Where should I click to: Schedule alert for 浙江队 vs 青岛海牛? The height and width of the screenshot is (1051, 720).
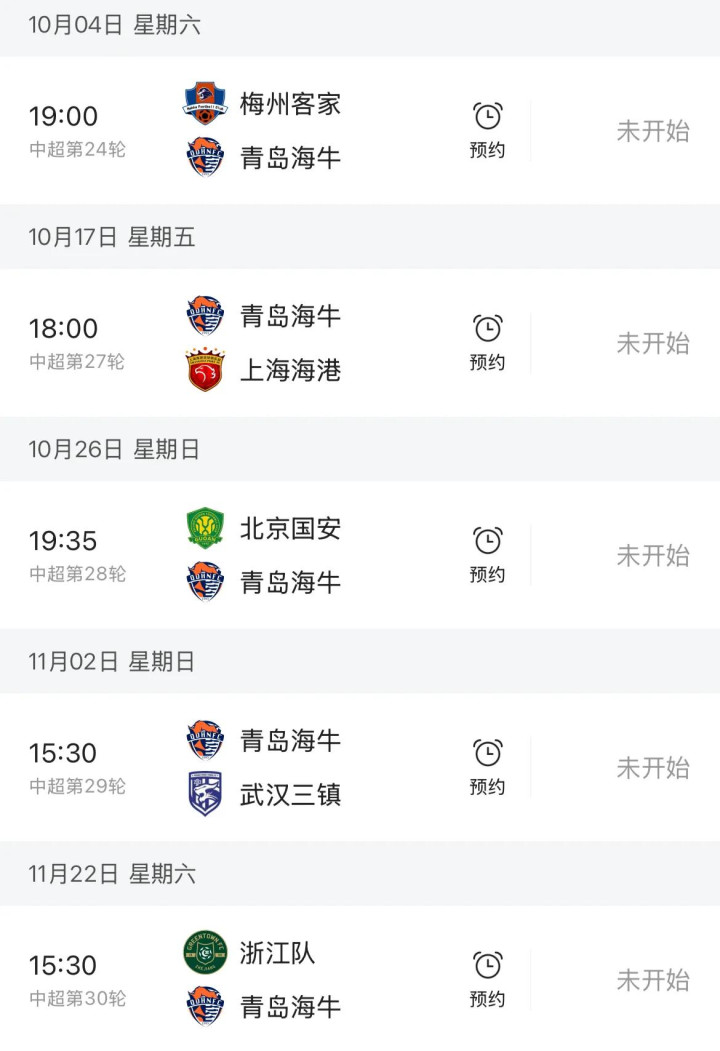click(x=487, y=980)
